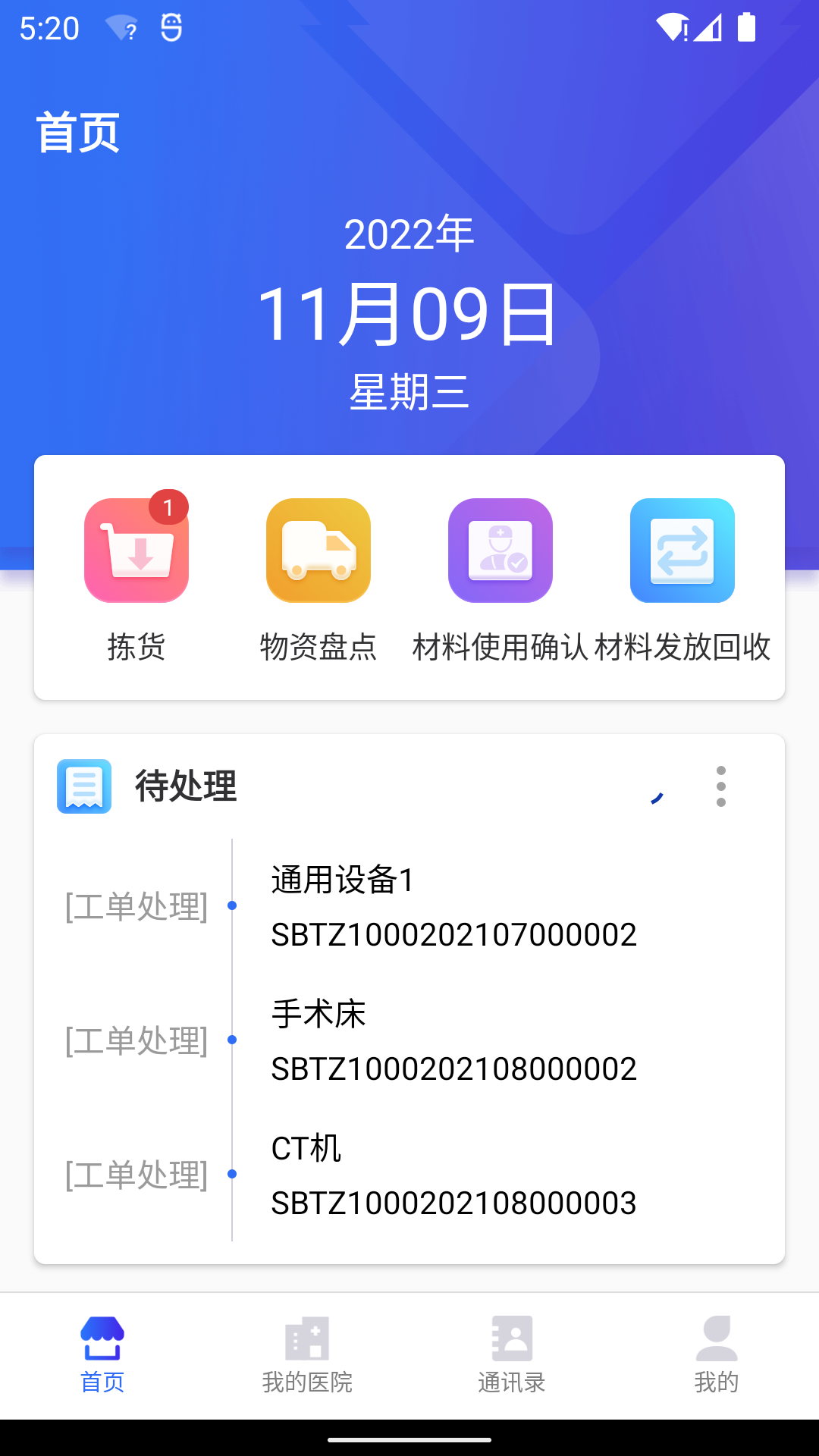The height and width of the screenshot is (1456, 819).
Task: Tap the 材料发放回收 recycle arrows icon
Action: tap(682, 551)
